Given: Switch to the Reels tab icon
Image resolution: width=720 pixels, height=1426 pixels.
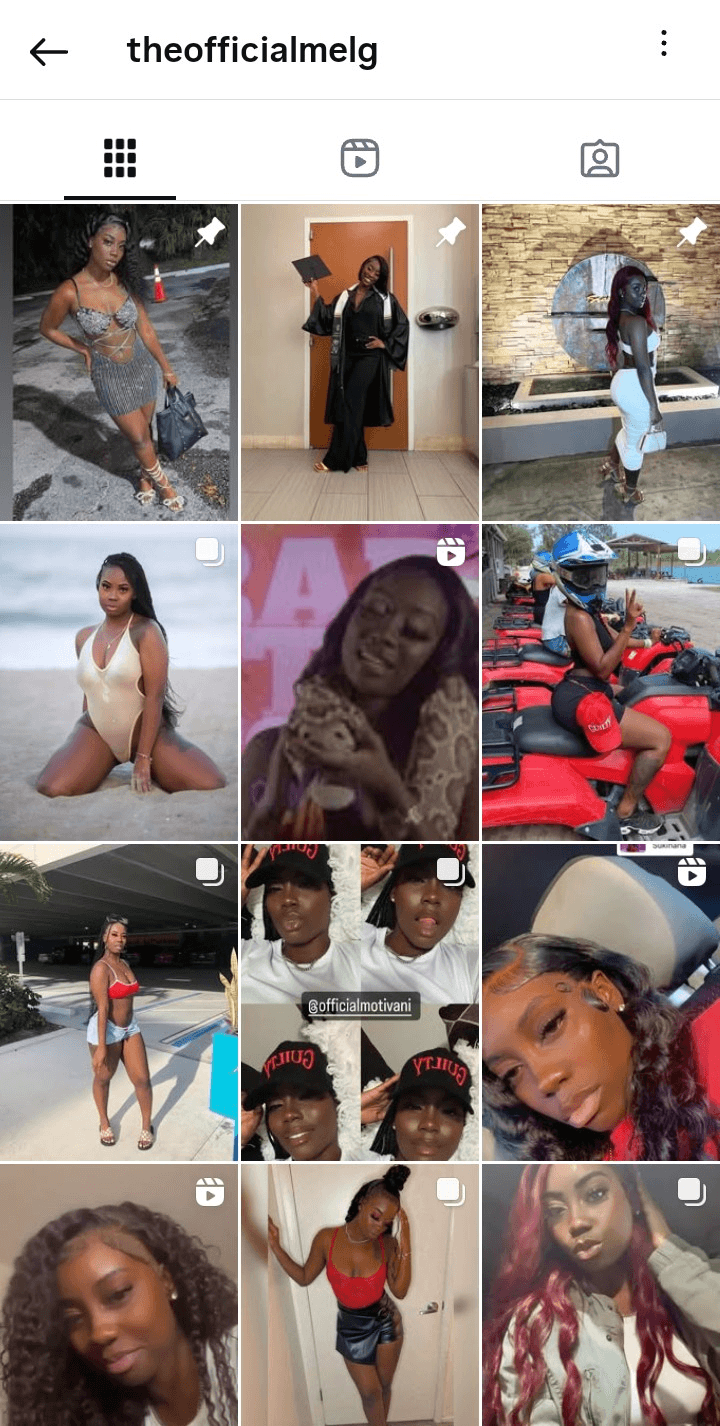Looking at the screenshot, I should click(x=360, y=157).
